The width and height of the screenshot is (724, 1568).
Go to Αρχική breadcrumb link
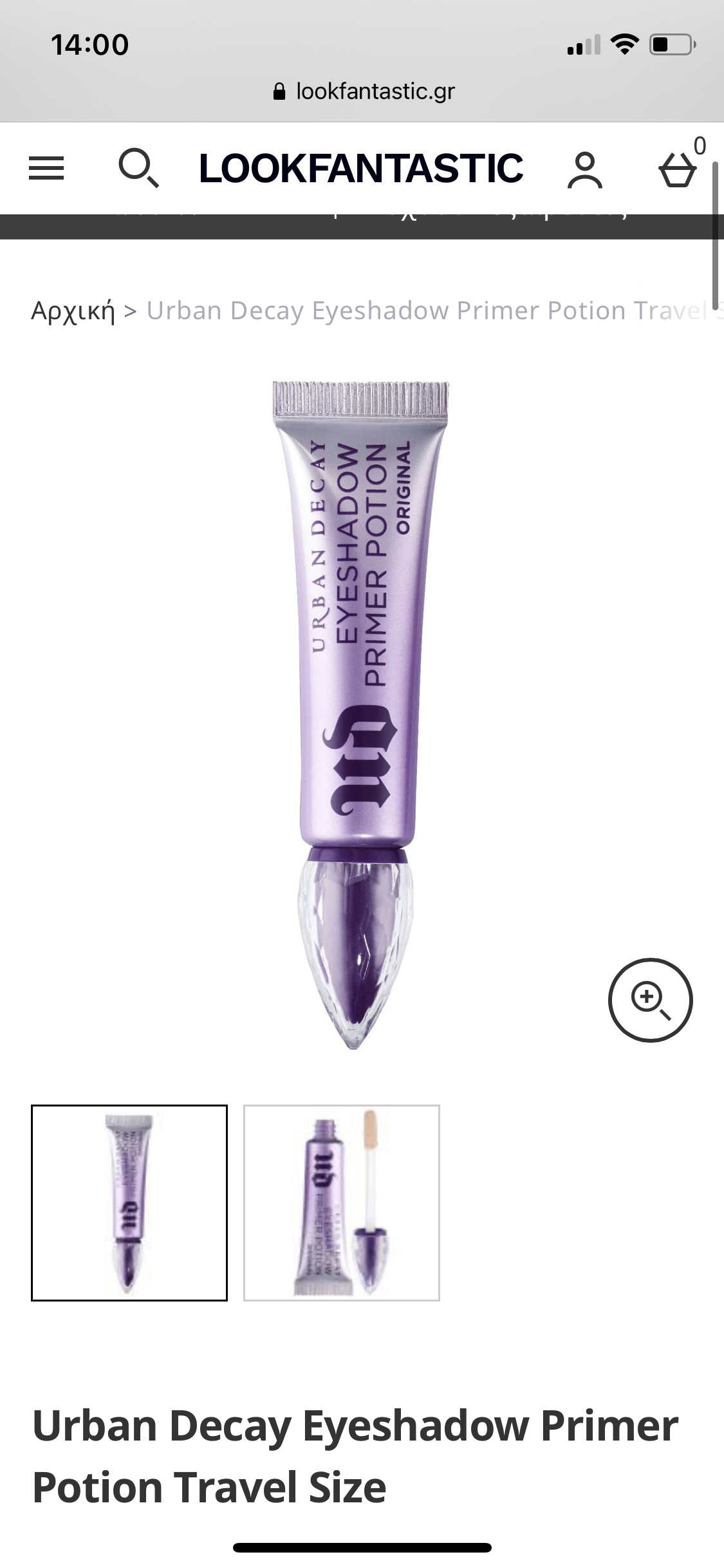pyautogui.click(x=73, y=311)
